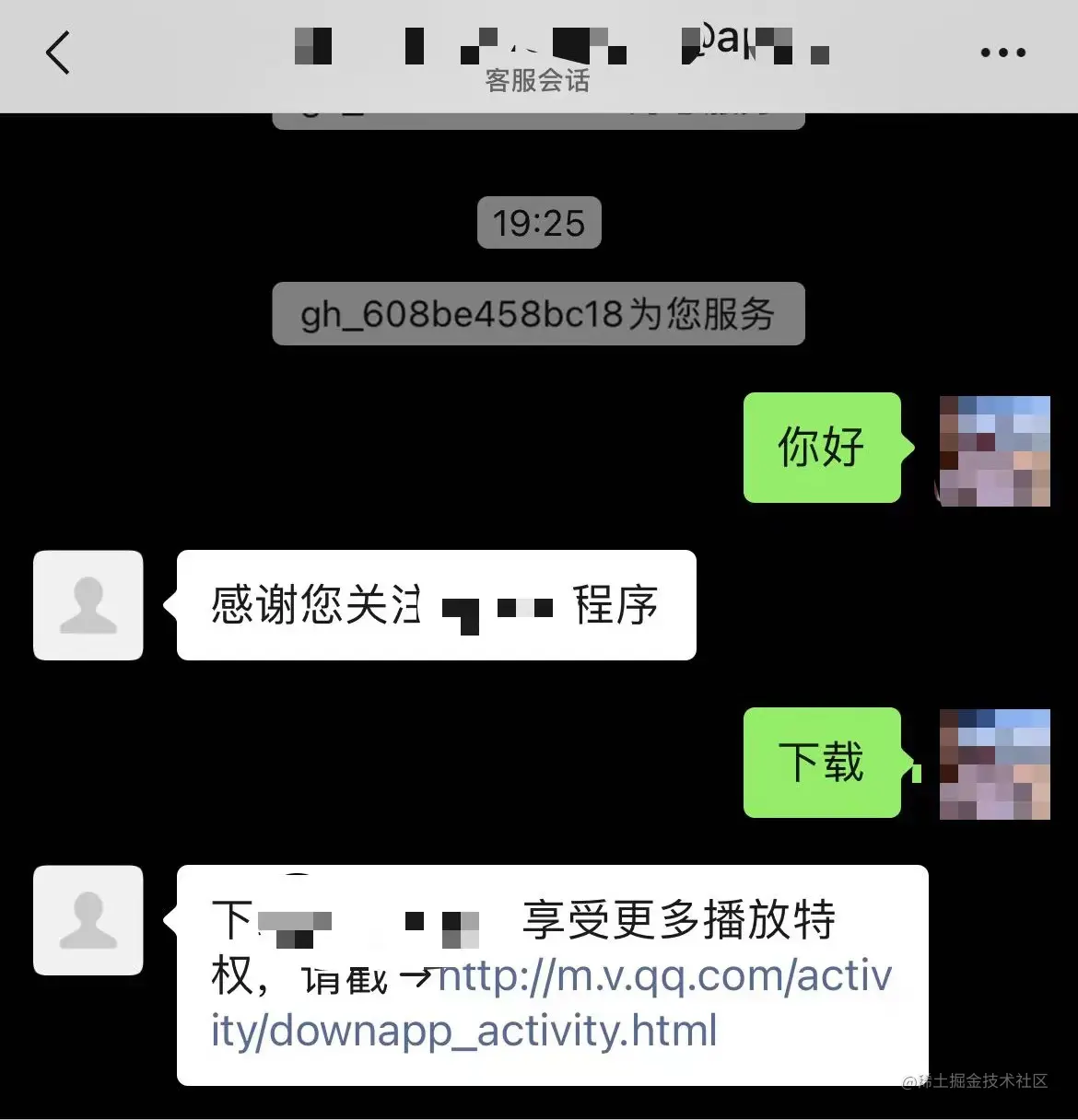Open the m.v.qq.com download link
Screen dimensions: 1078x1120
click(x=663, y=977)
